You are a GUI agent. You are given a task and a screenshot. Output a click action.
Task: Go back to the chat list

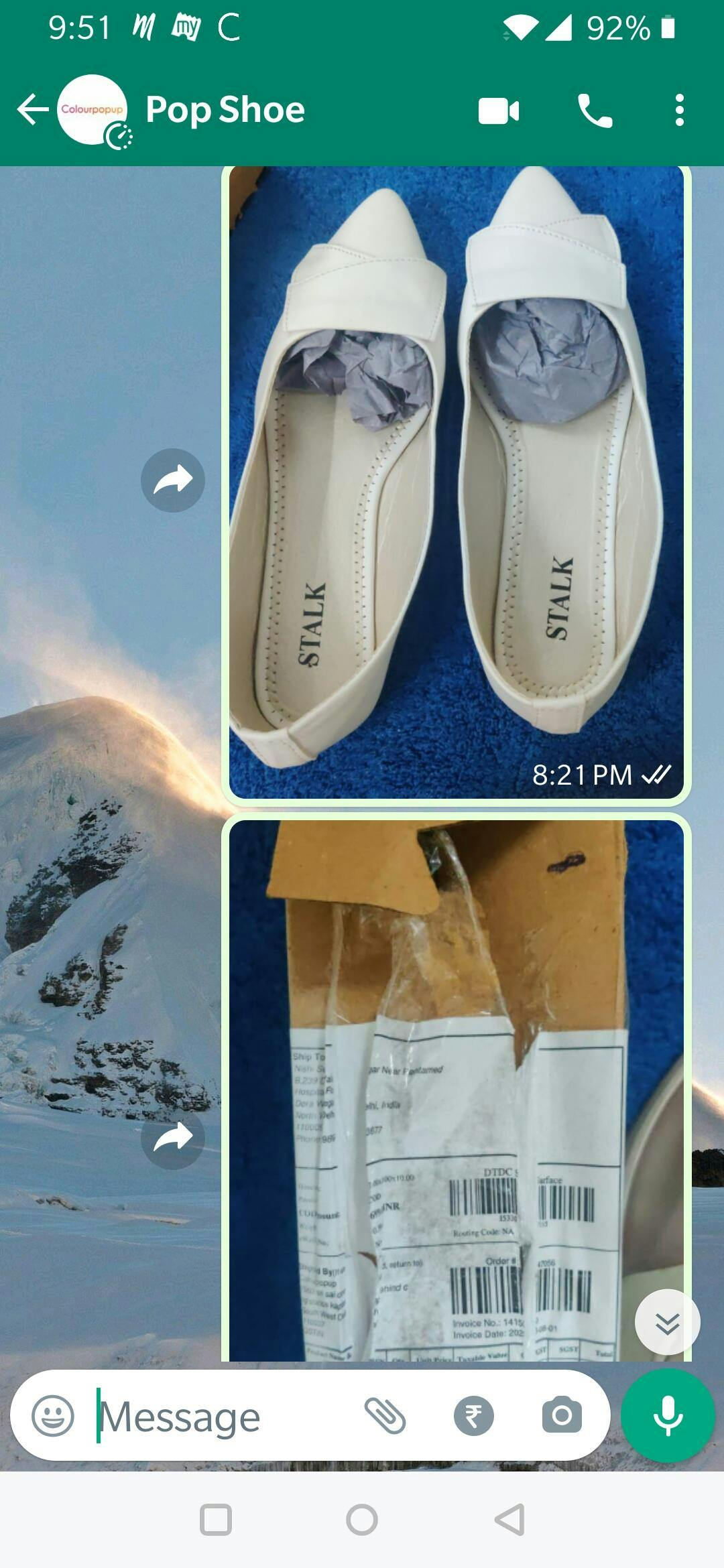click(x=32, y=110)
